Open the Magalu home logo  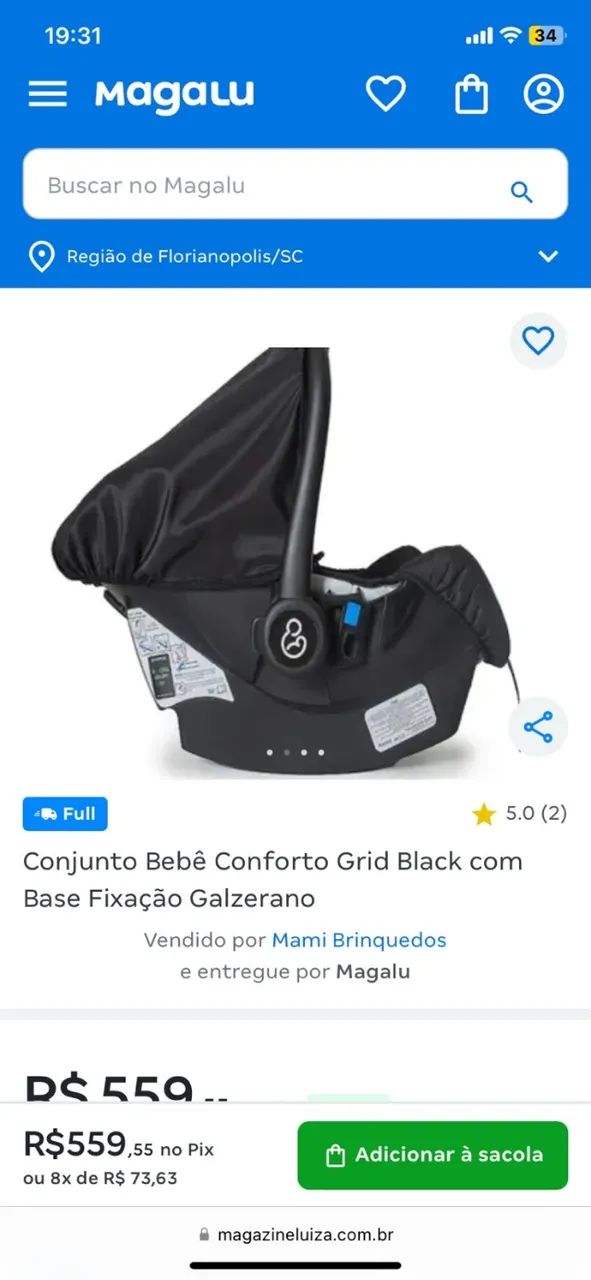point(174,95)
